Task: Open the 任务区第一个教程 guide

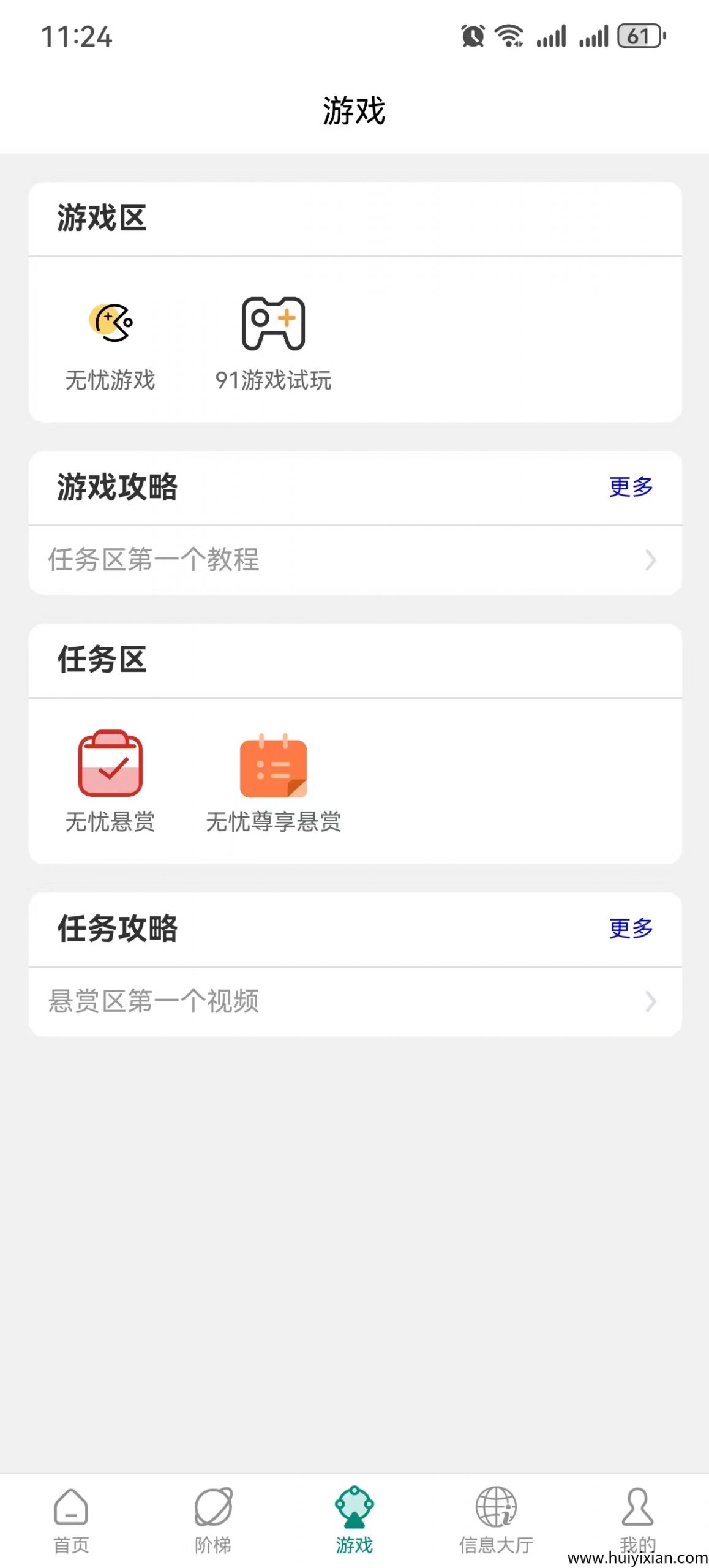Action: (354, 560)
